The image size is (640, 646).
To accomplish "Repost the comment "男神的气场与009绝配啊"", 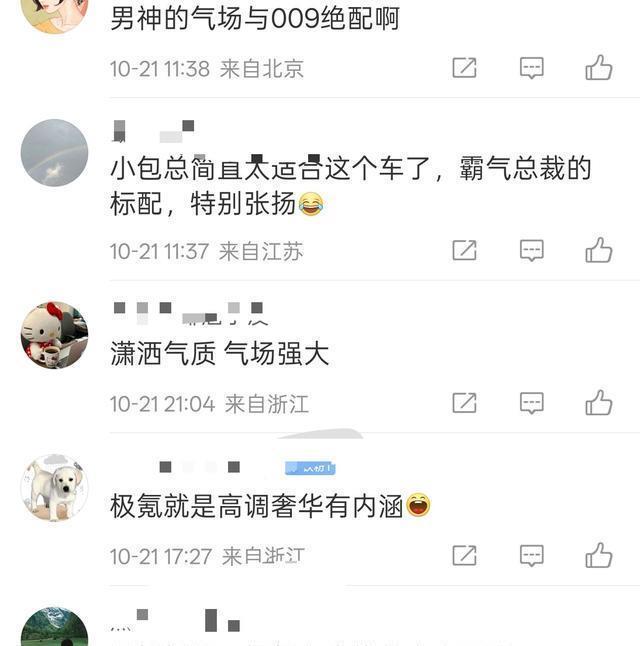I will point(464,68).
